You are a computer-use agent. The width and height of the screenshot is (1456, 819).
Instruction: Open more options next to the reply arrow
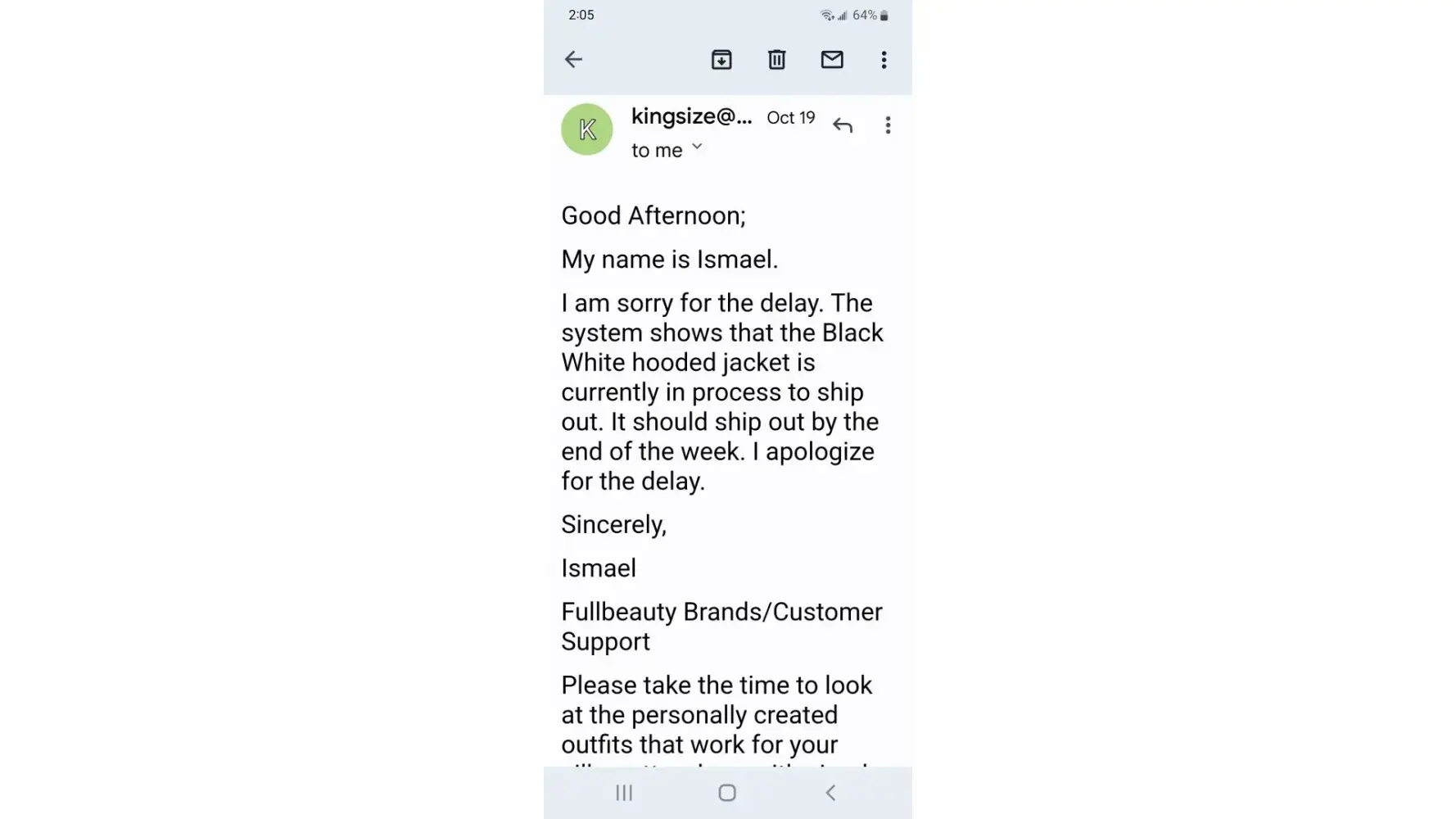tap(888, 125)
